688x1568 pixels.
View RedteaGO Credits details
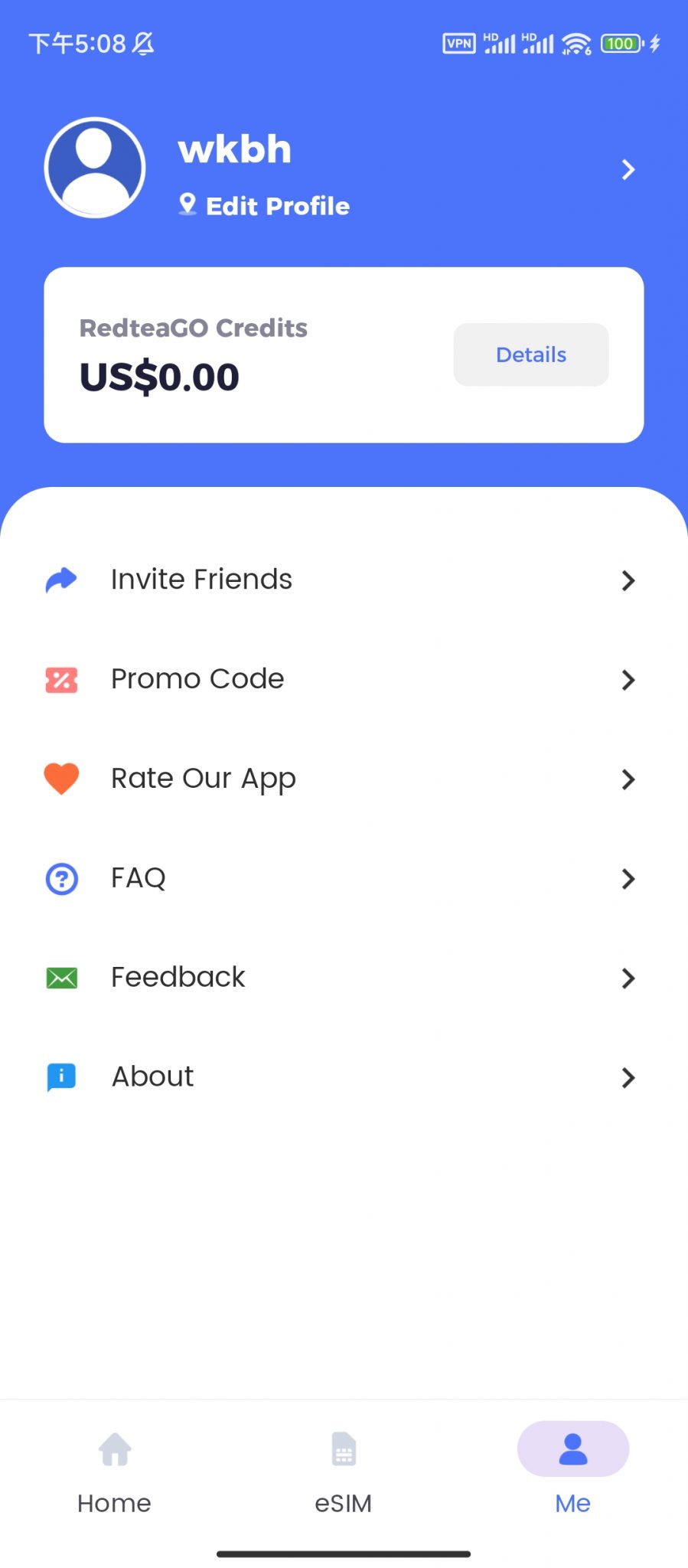pyautogui.click(x=530, y=354)
